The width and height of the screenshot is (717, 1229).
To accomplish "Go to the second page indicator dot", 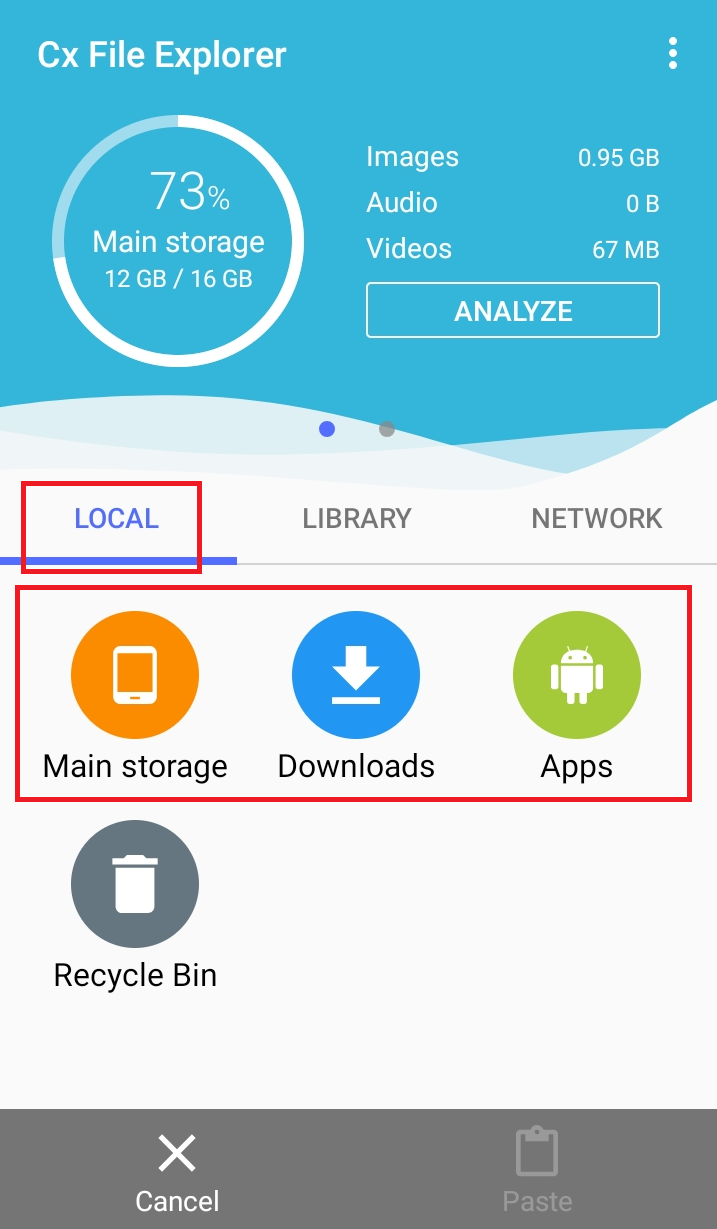I will point(387,429).
